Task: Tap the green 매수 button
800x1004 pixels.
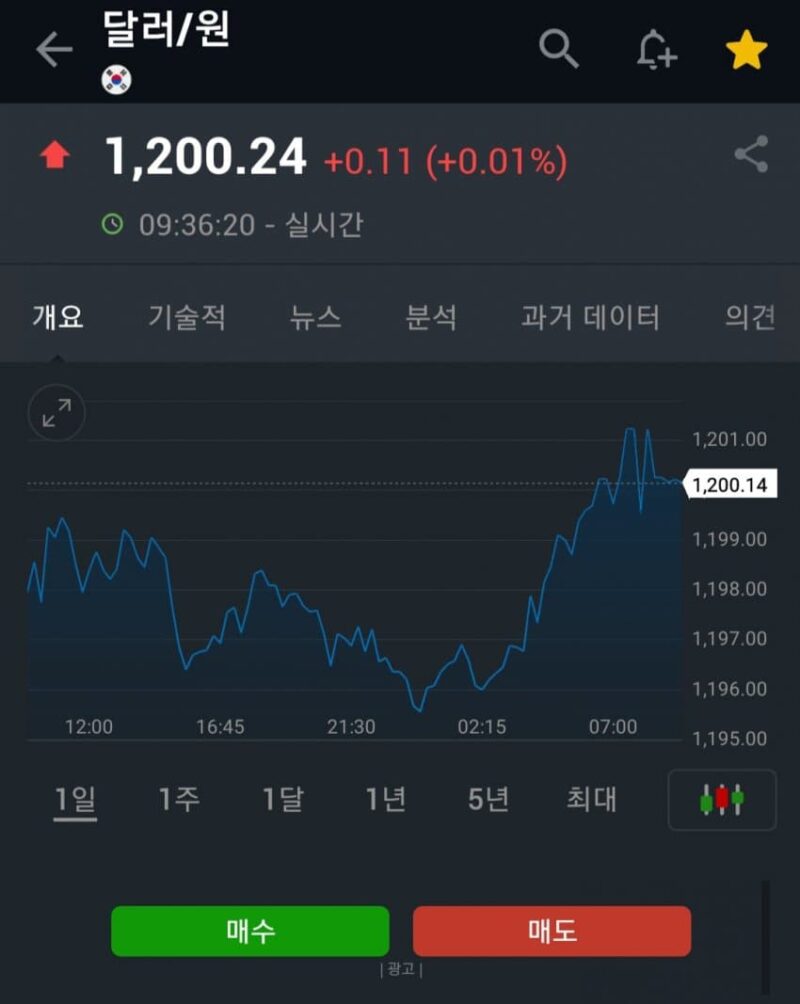Action: (x=250, y=931)
